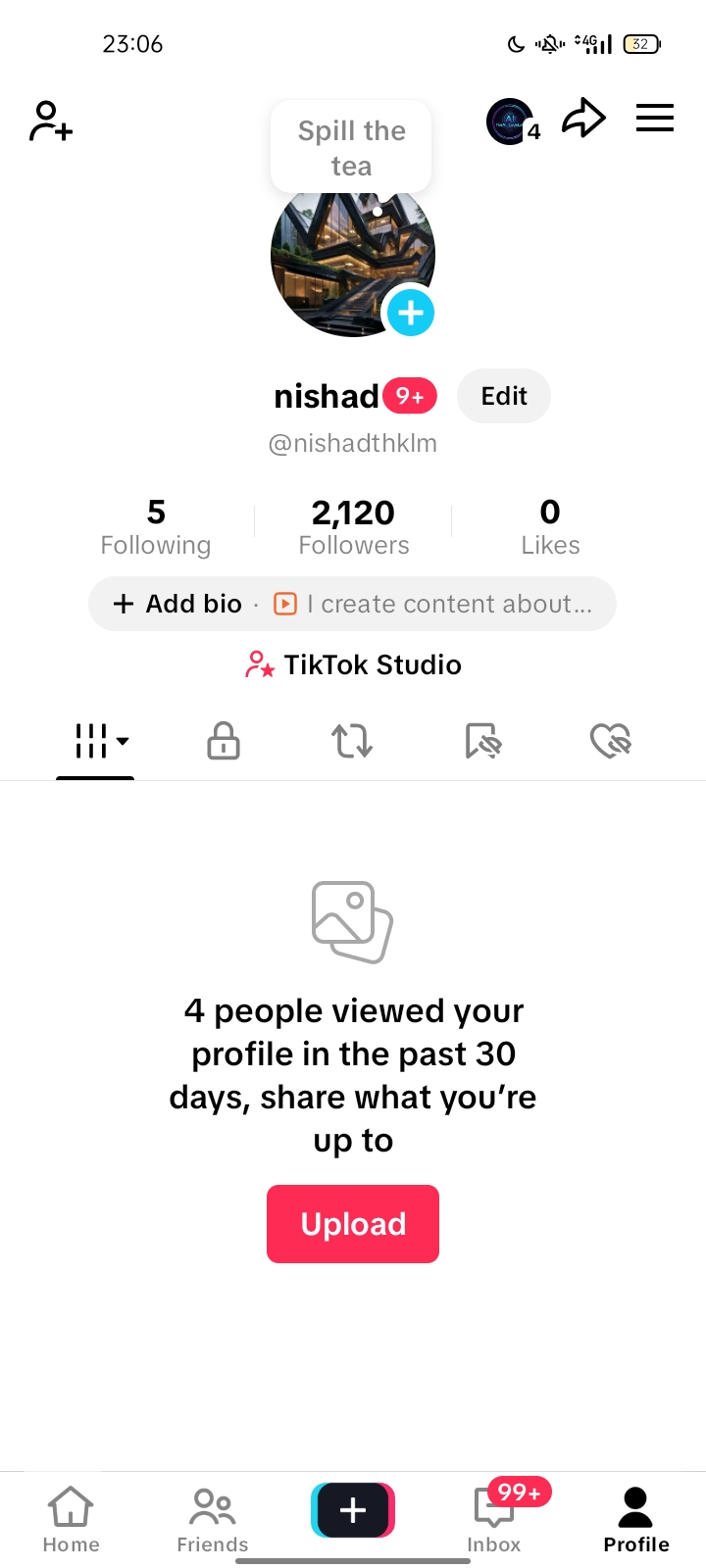View the 2,120 Followers list
This screenshot has width=706, height=1568.
(353, 527)
